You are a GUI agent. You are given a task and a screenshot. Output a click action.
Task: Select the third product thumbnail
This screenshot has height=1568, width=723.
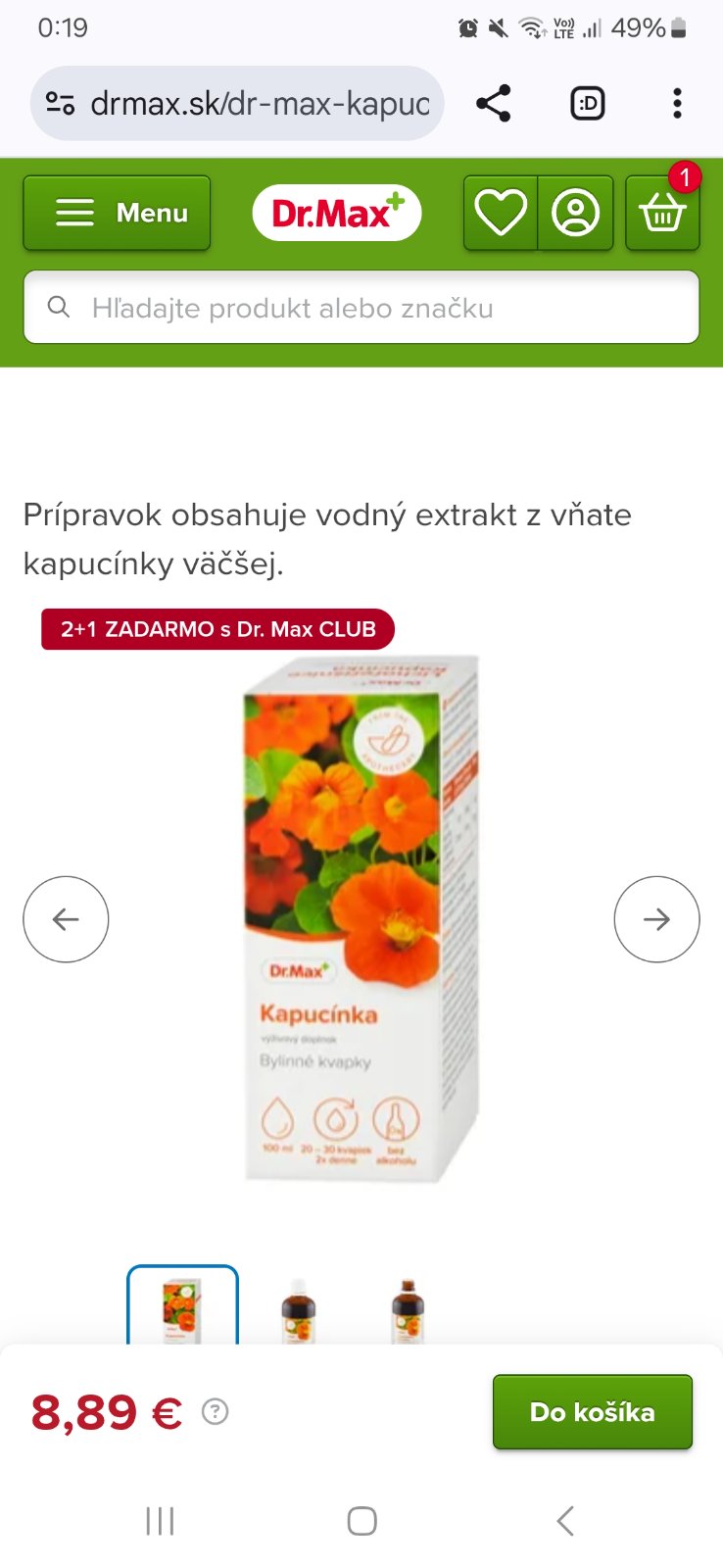point(408,1309)
